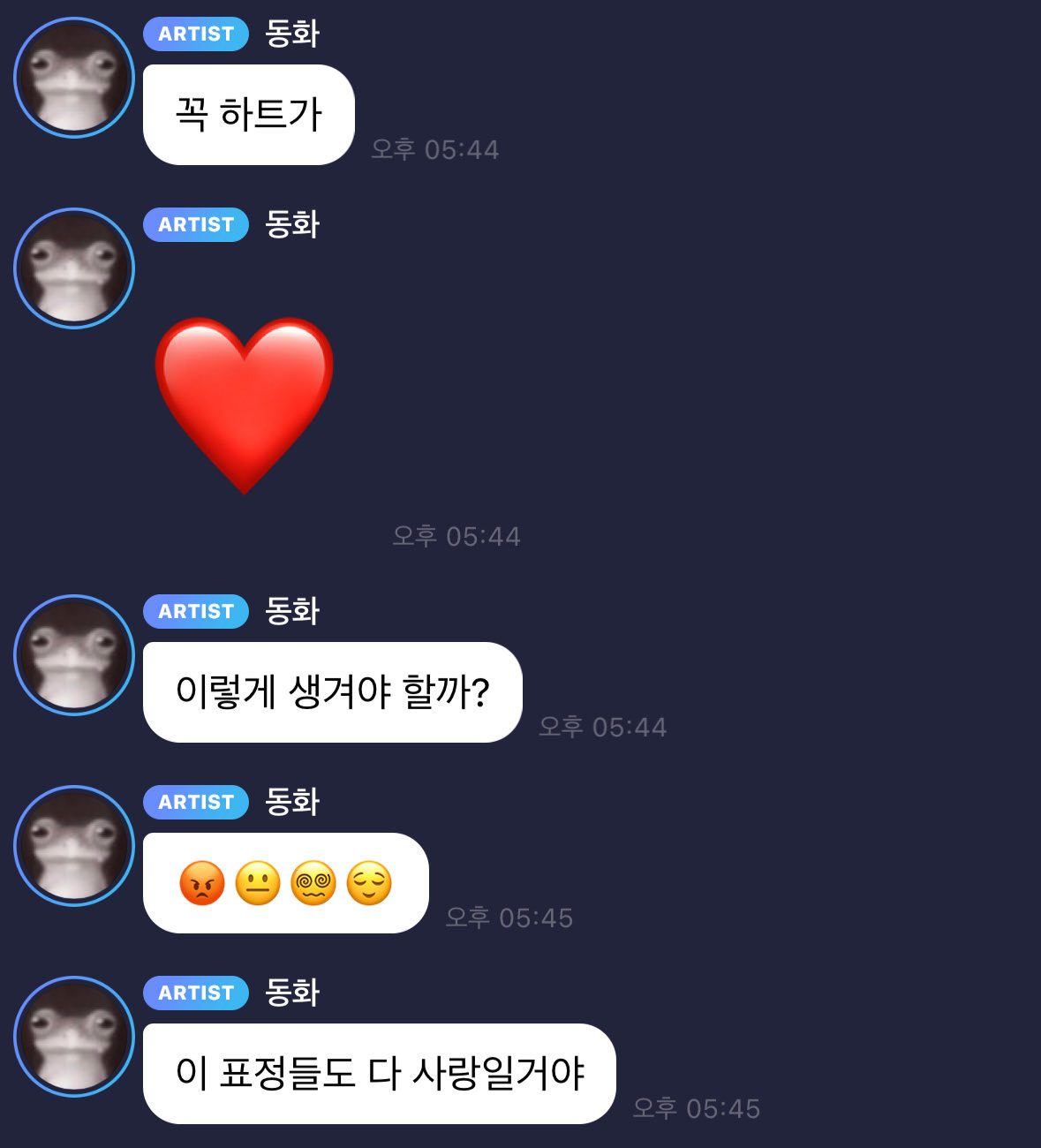Tap 동화's avatar next to the red heart message
1041x1148 pixels.
[x=74, y=268]
